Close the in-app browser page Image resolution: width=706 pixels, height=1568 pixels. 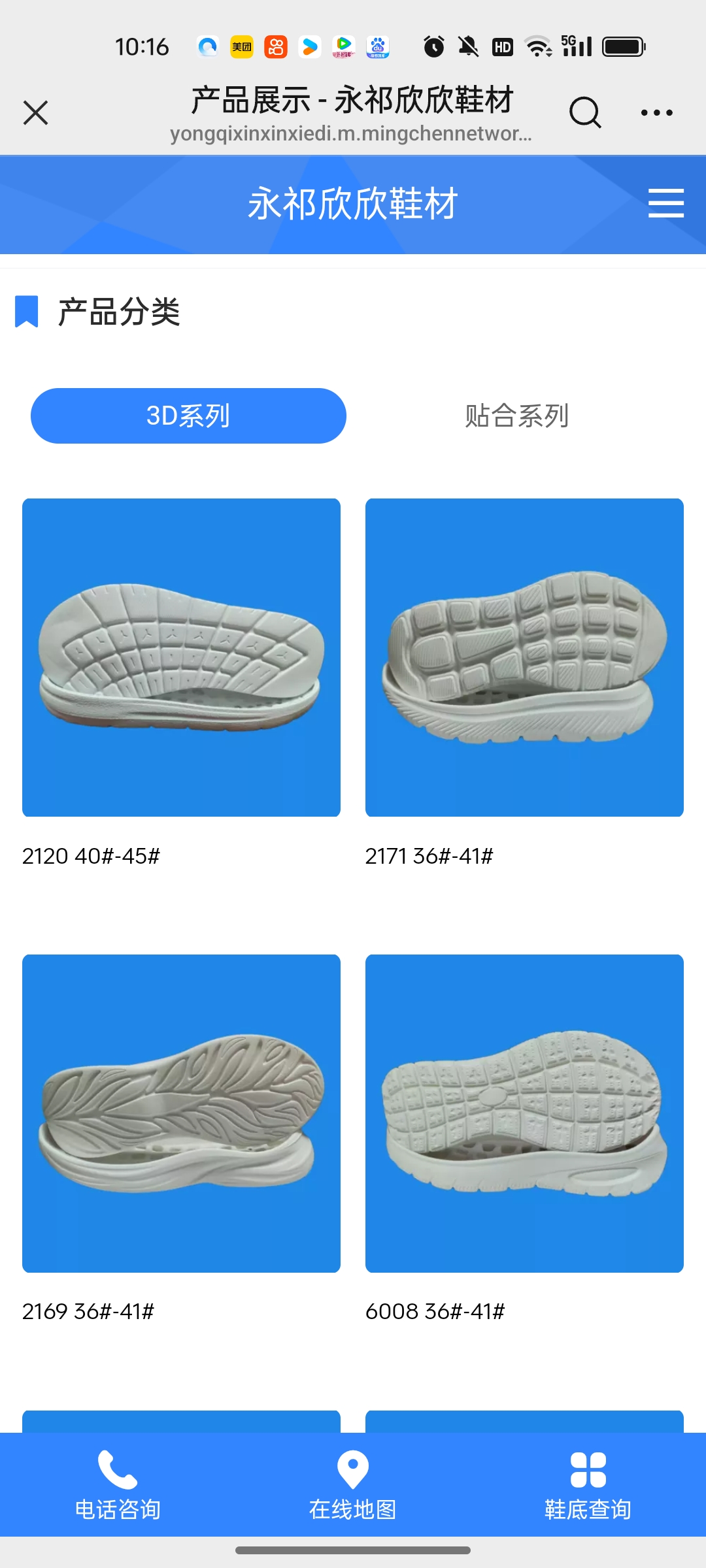tap(36, 112)
